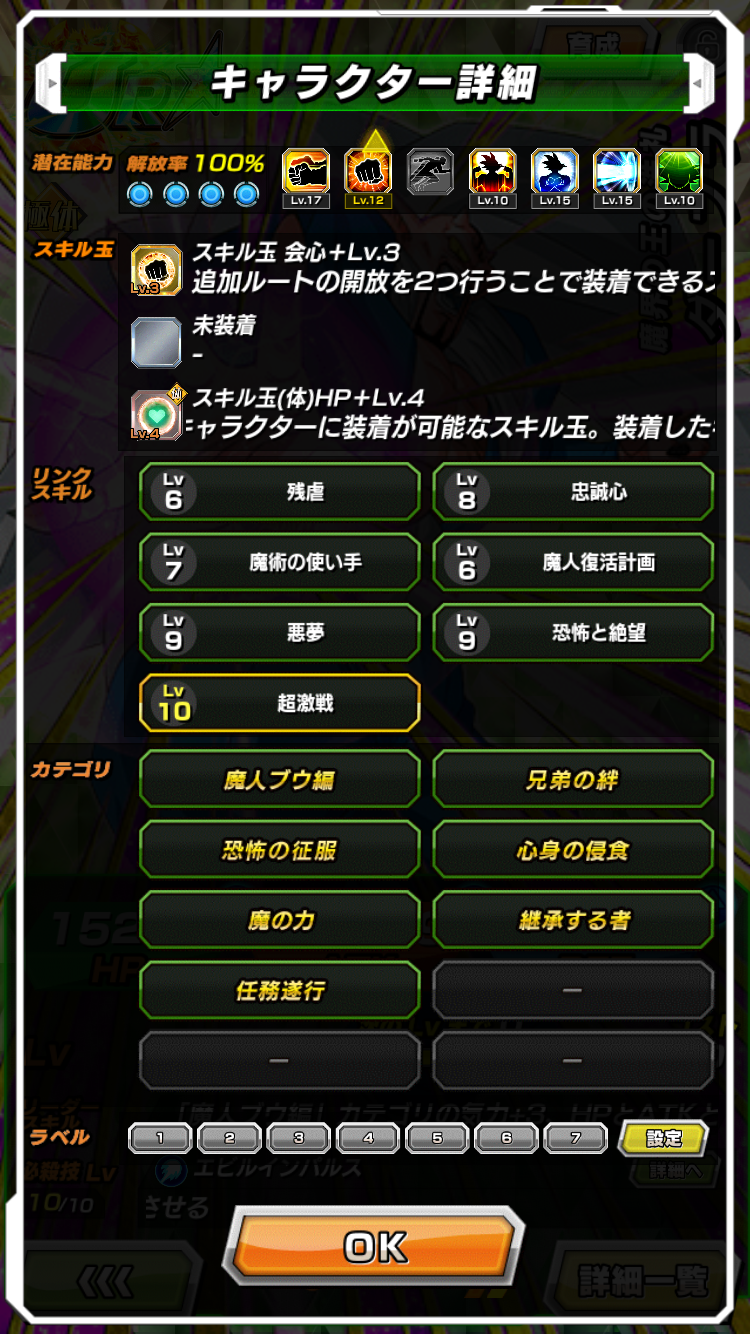View 魔人復活計画 link skill details

click(573, 562)
